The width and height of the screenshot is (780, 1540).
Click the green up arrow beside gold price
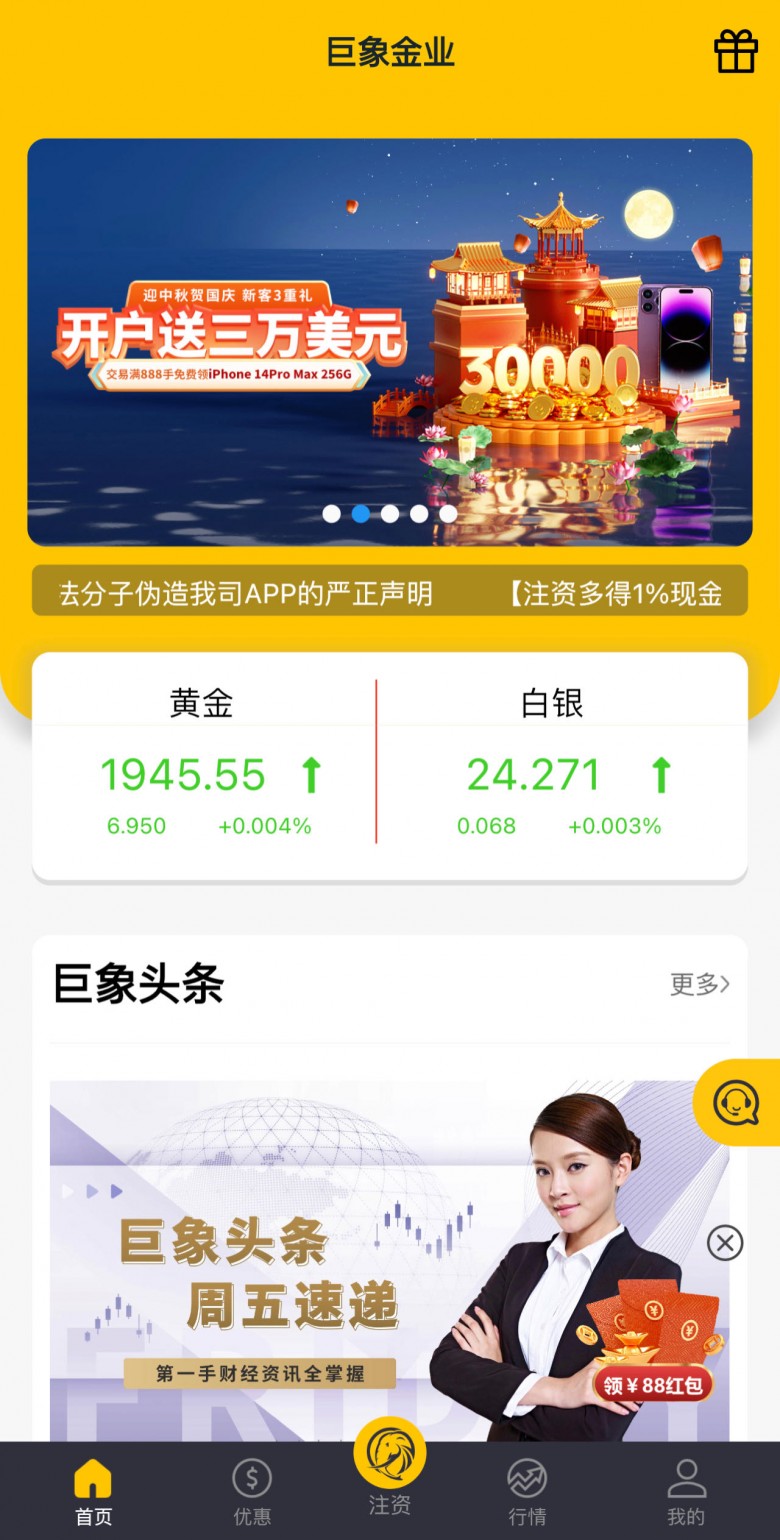[310, 775]
